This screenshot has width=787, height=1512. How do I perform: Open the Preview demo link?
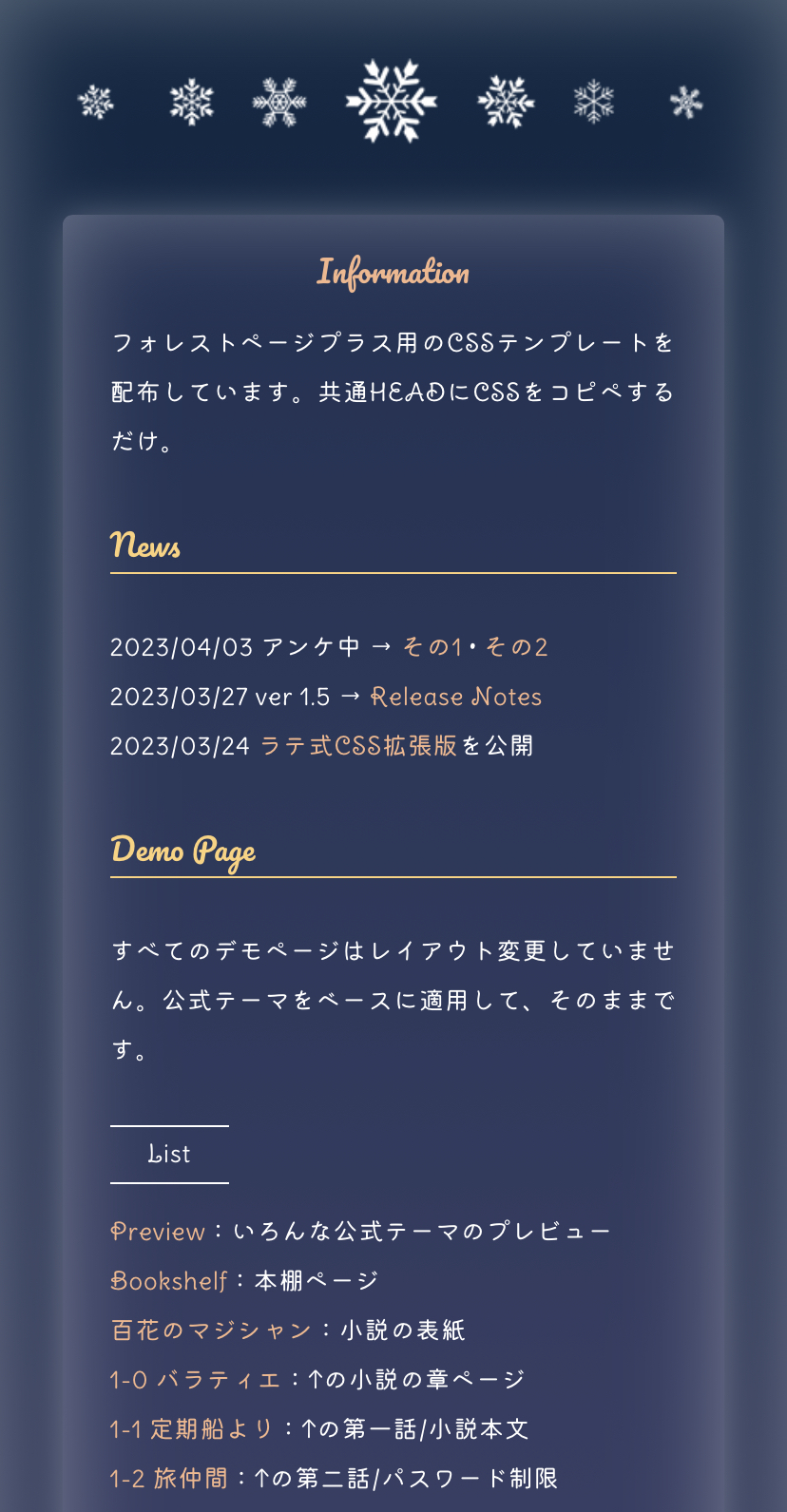158,1232
